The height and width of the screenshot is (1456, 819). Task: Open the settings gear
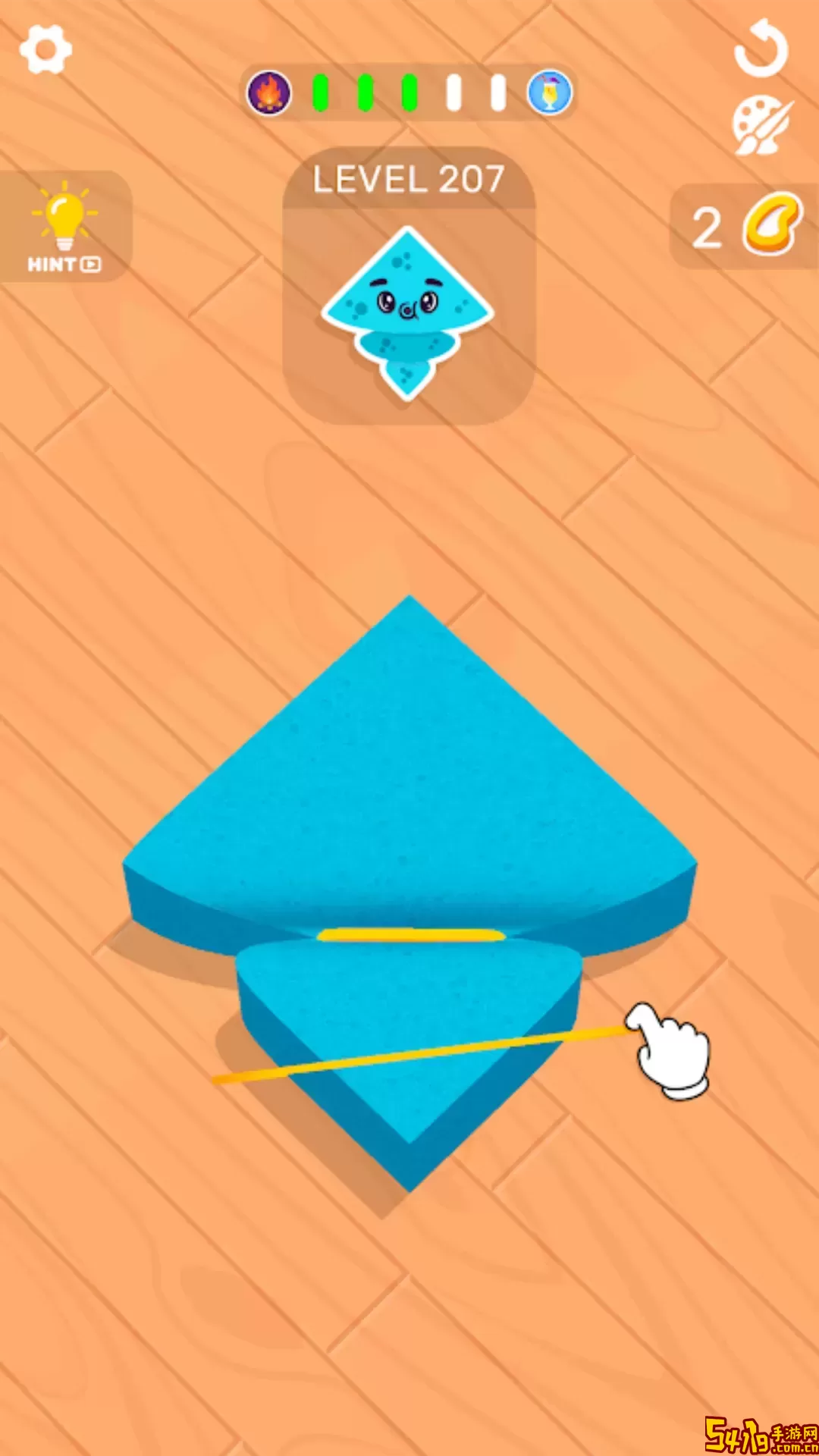(x=45, y=50)
